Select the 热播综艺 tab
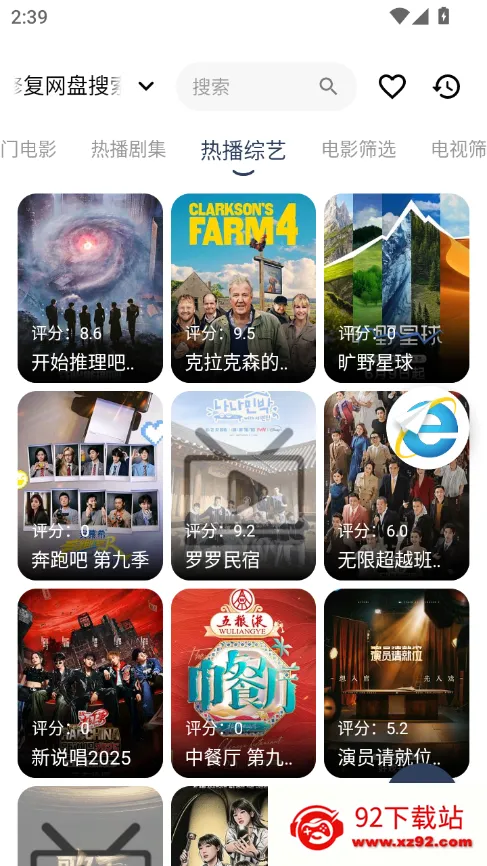The width and height of the screenshot is (487, 866). point(243,150)
